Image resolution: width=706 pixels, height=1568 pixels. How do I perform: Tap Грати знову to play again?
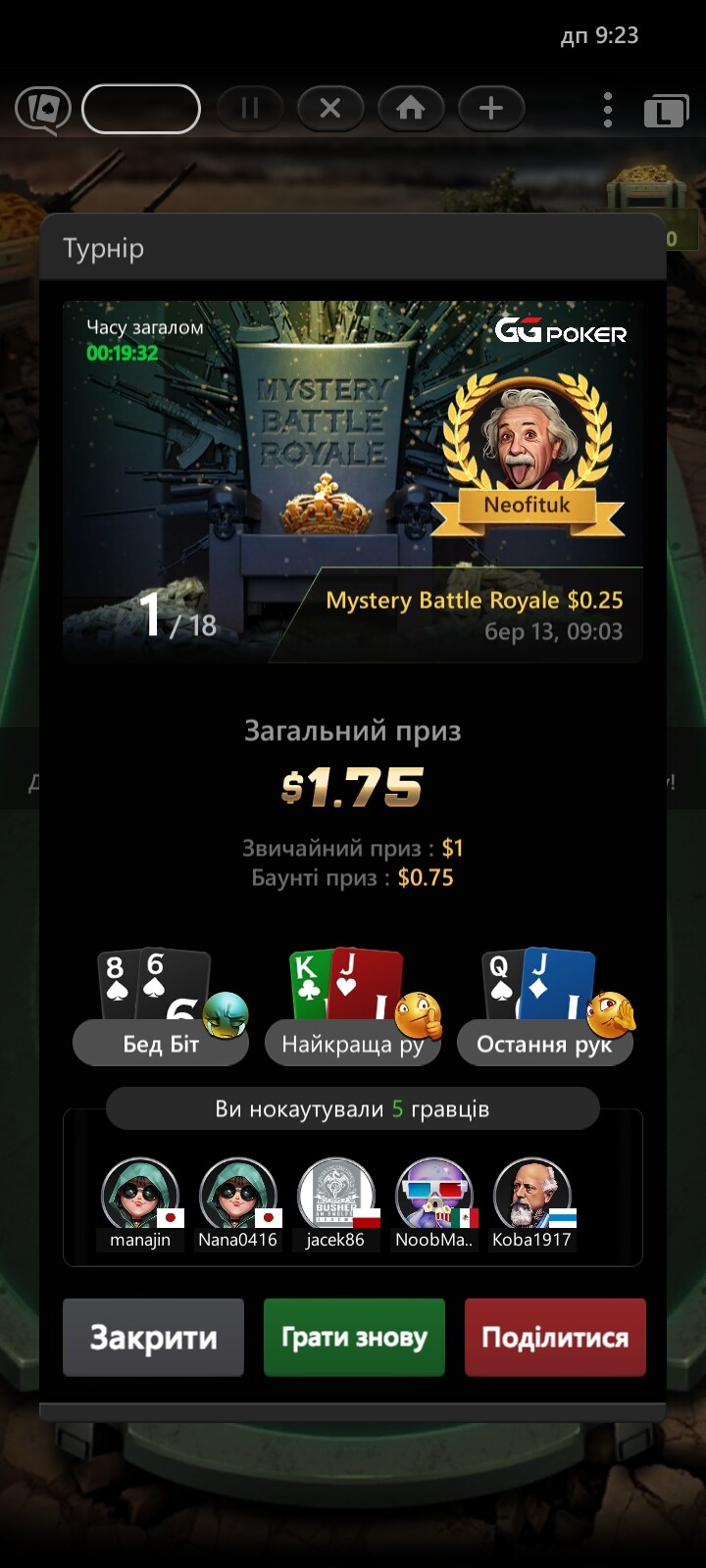[x=354, y=1338]
